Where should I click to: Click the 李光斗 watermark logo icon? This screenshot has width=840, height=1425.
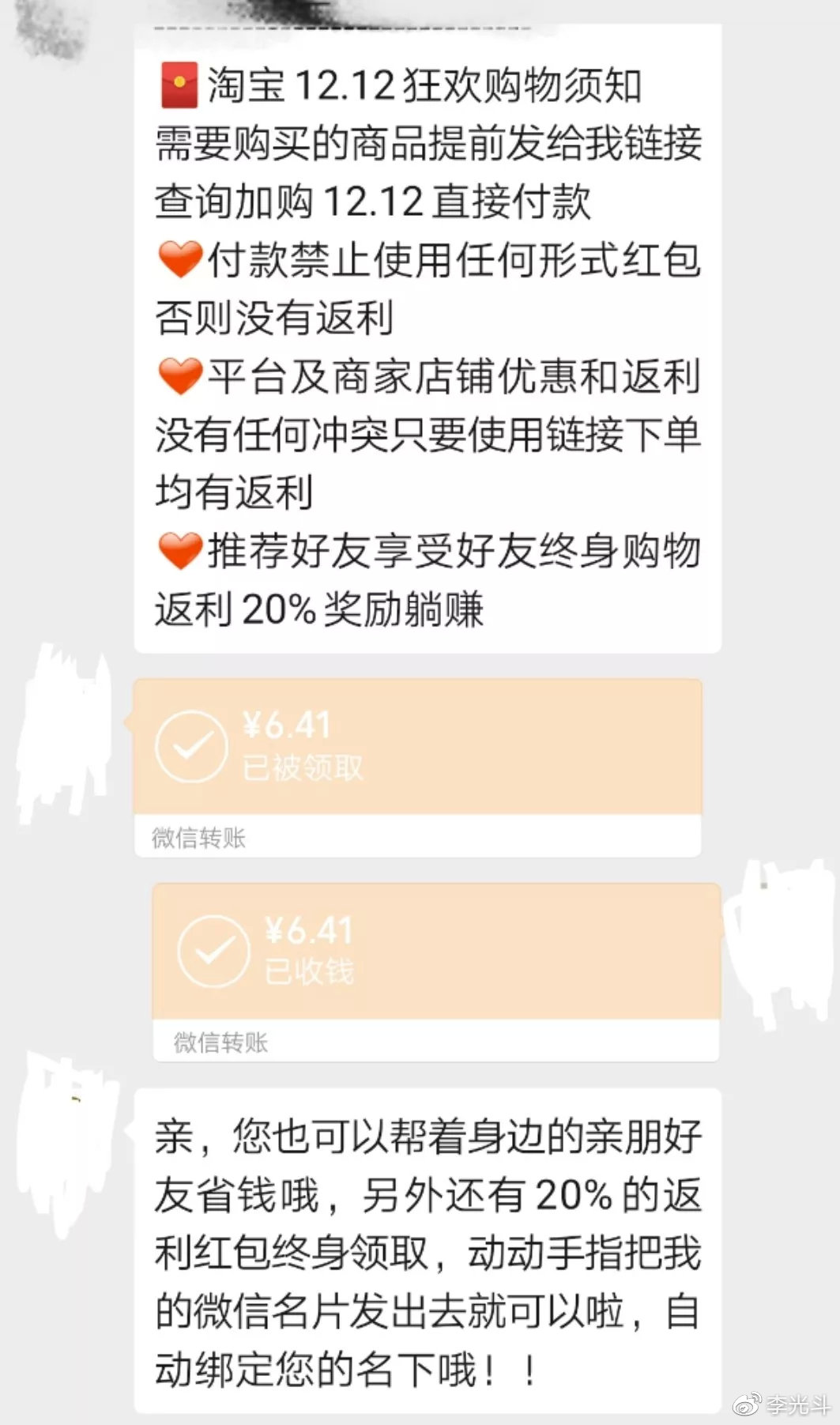798,1404
